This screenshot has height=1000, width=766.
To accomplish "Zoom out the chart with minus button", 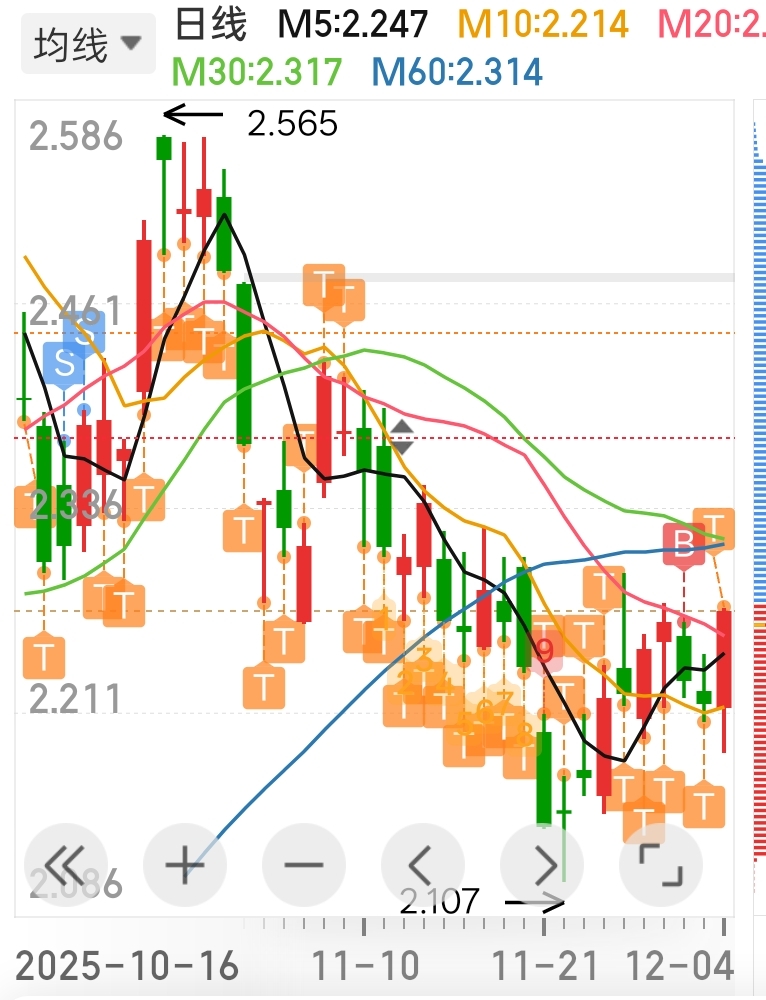I will point(304,864).
